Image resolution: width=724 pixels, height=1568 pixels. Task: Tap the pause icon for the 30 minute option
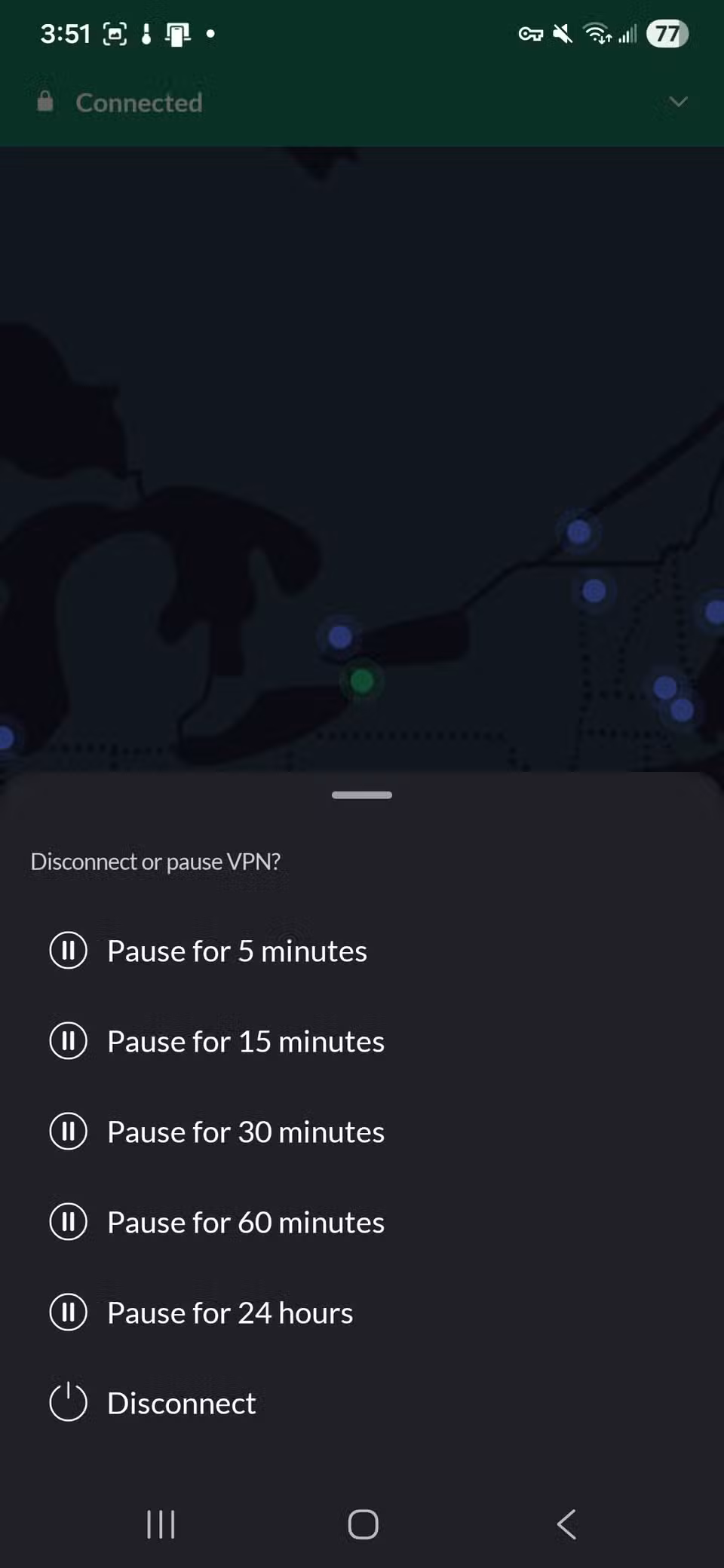pyautogui.click(x=68, y=1131)
